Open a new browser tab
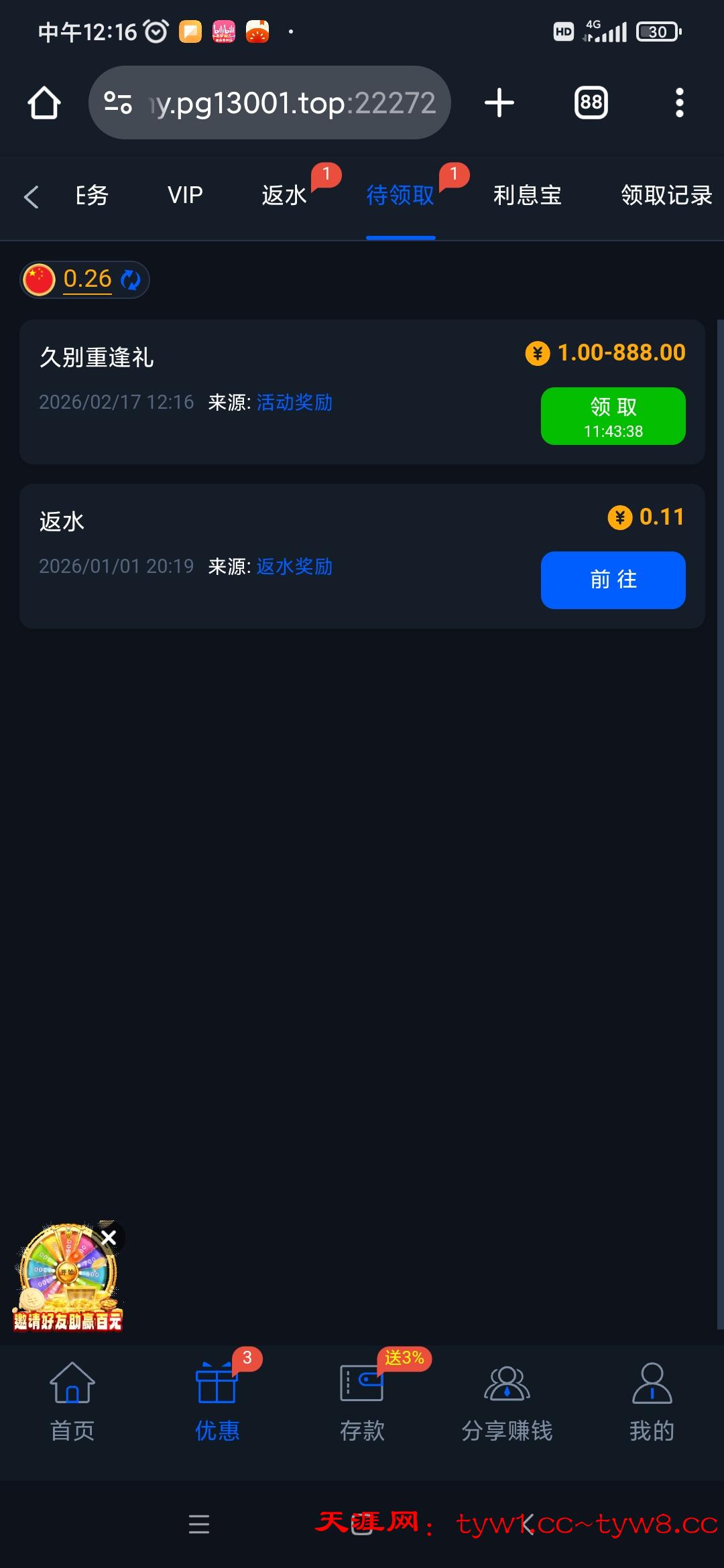The image size is (724, 1568). coord(499,103)
